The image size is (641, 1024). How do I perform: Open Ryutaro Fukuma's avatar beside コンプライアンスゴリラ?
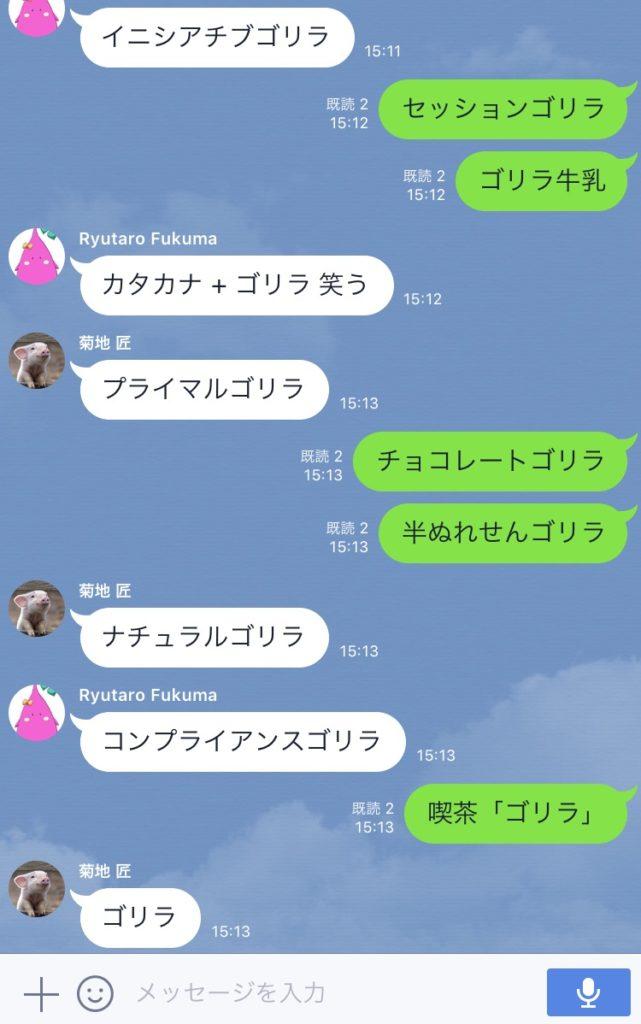pyautogui.click(x=37, y=713)
